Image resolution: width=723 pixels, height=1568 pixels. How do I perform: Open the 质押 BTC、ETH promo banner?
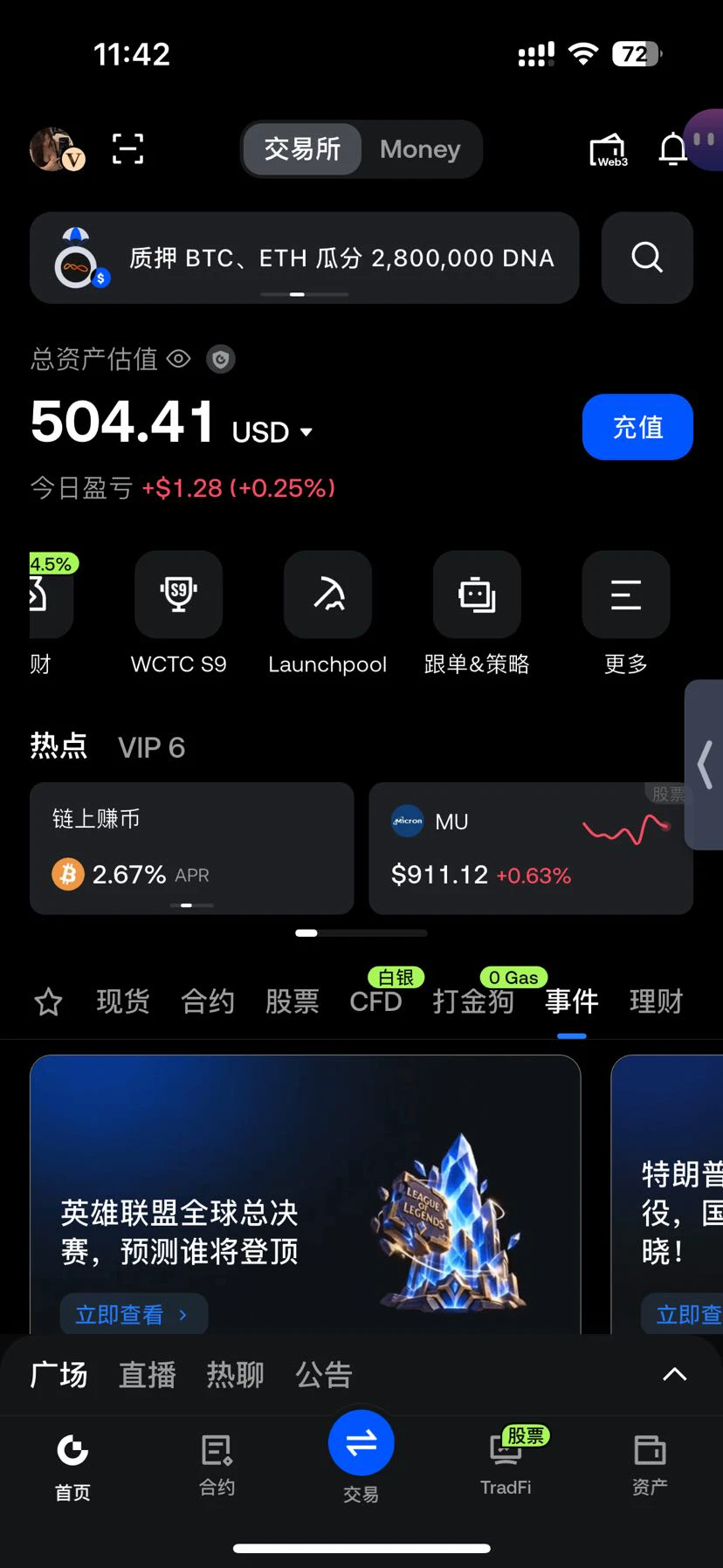[x=304, y=258]
